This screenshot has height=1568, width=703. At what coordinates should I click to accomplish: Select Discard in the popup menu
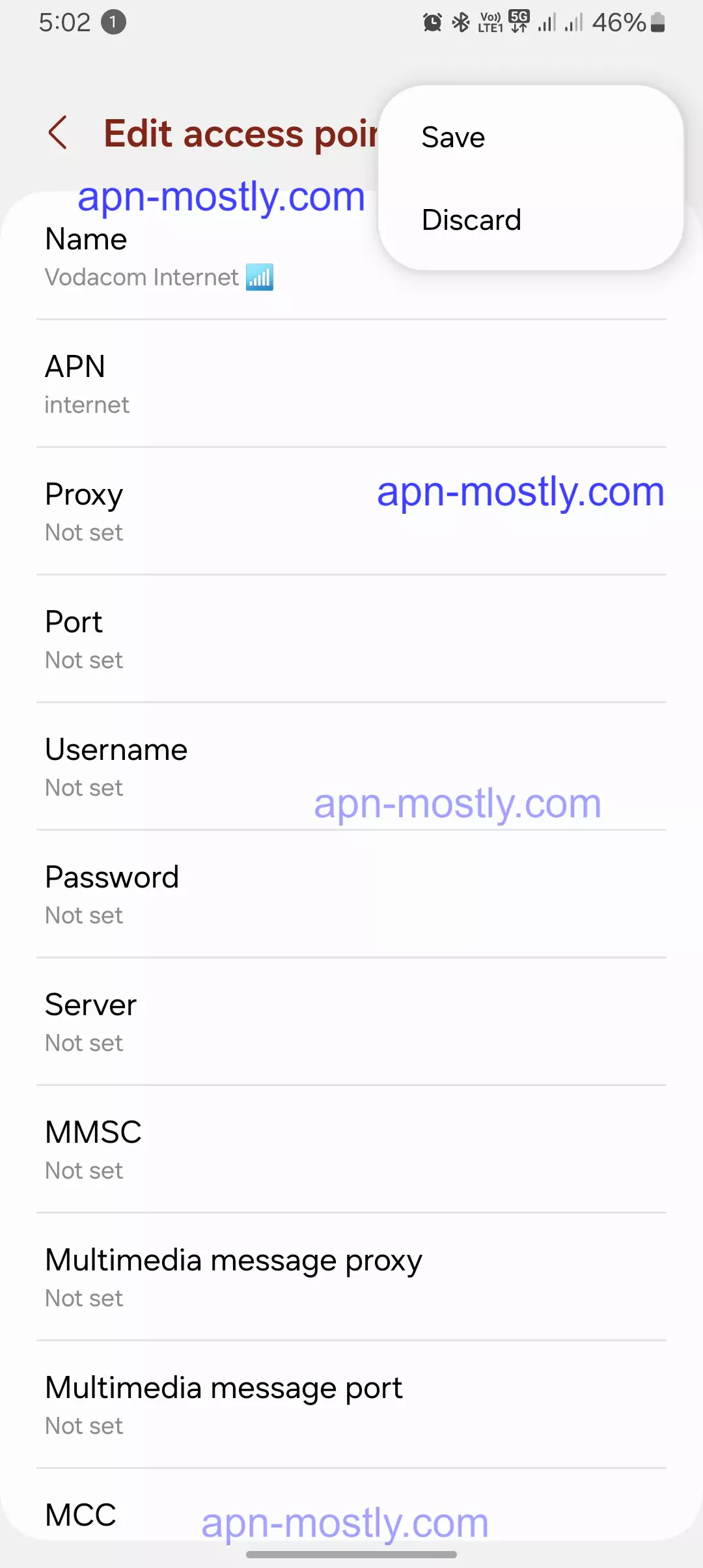[x=471, y=220]
